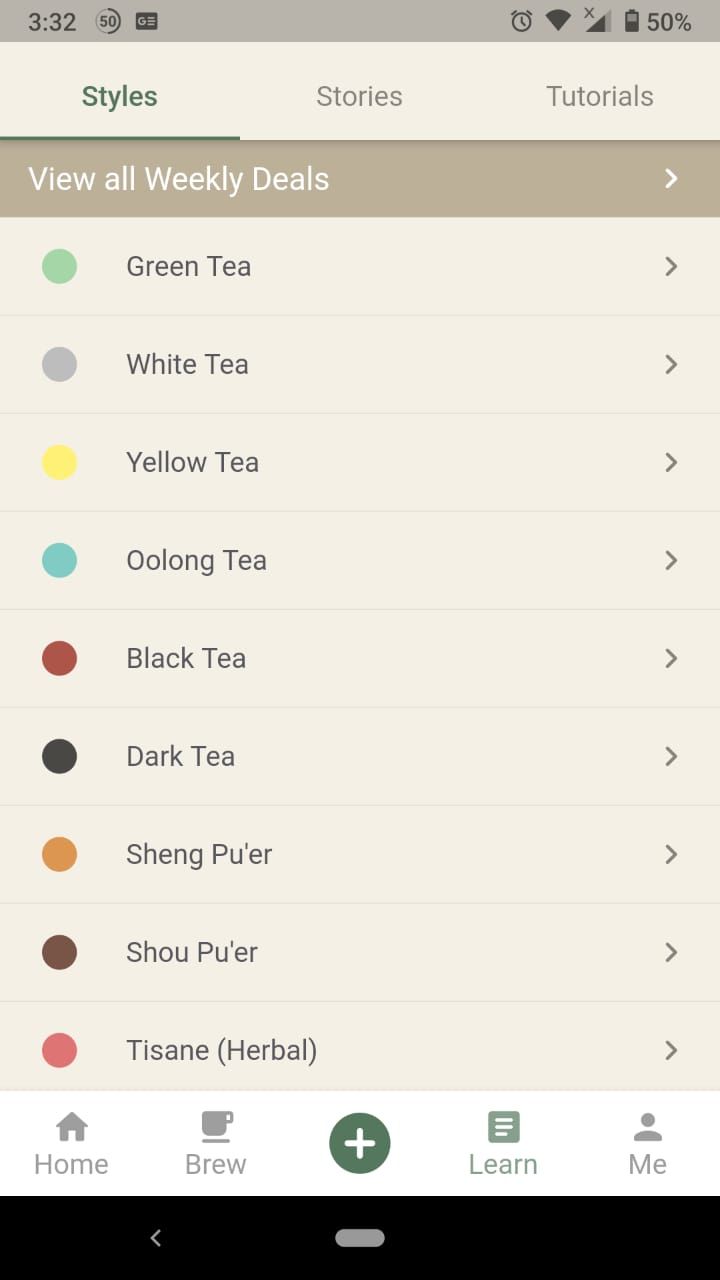Tap the green dot next to Green Tea
720x1280 pixels.
click(59, 266)
